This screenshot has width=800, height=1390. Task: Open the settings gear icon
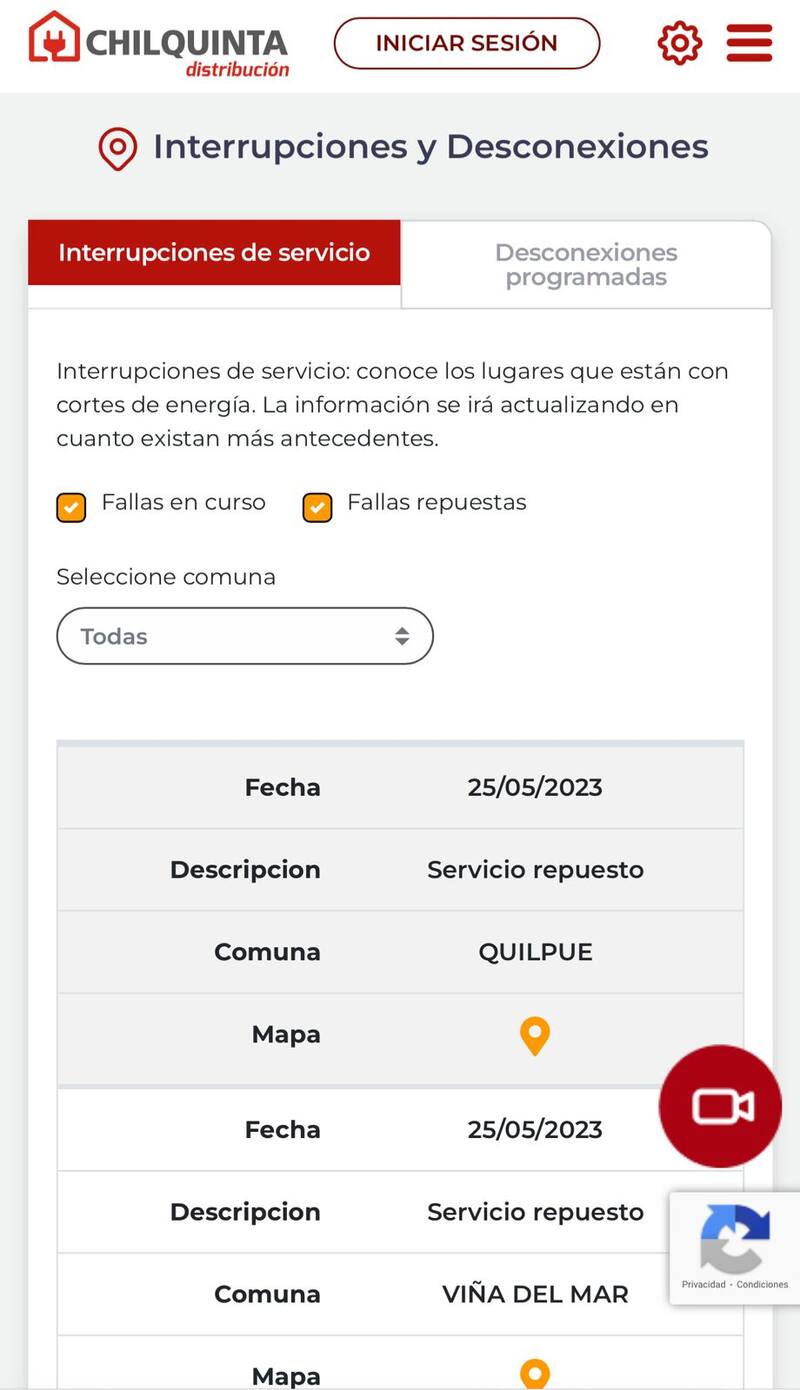coord(680,43)
